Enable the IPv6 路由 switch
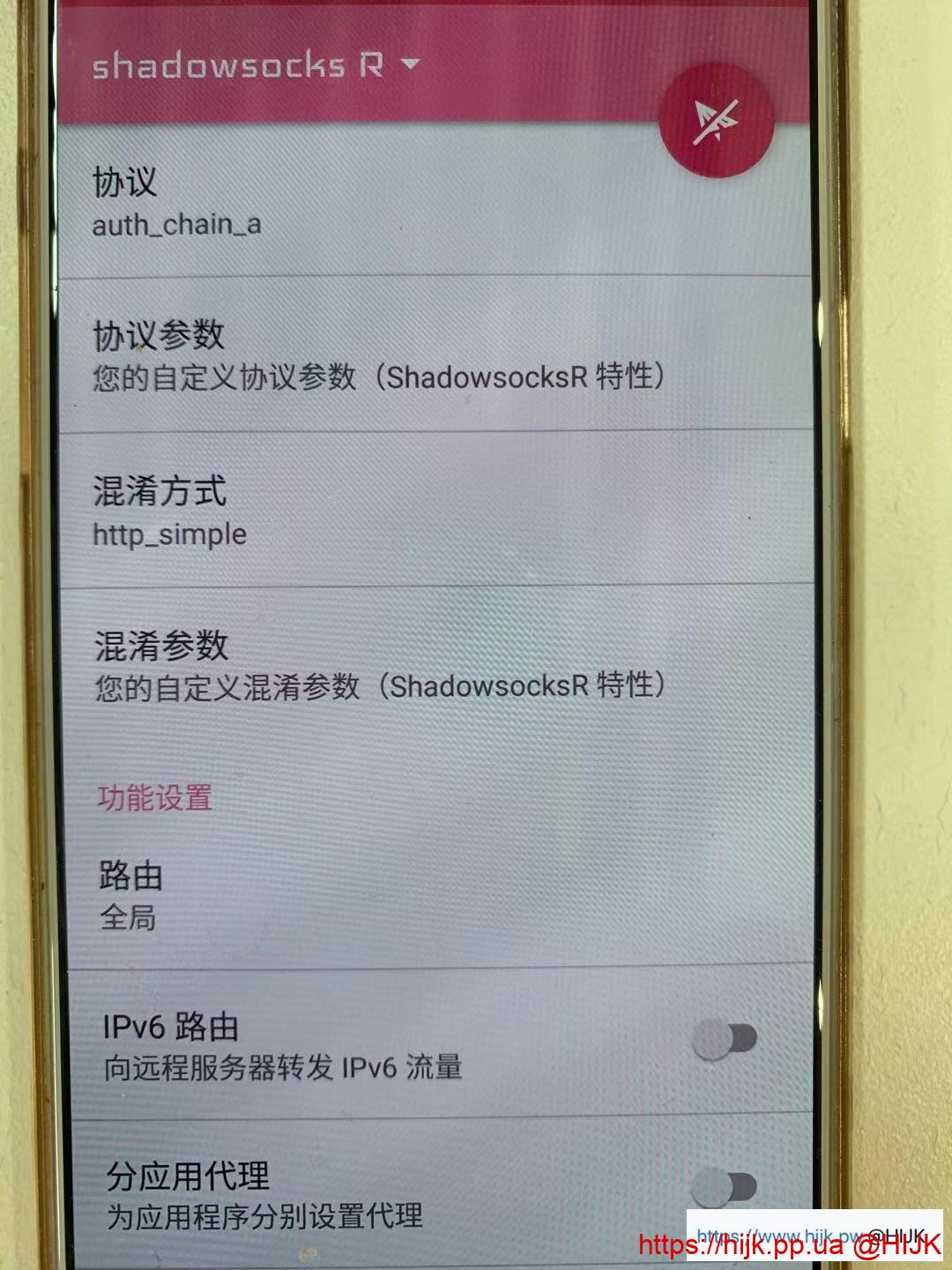Image resolution: width=952 pixels, height=1270 pixels. coord(725,1040)
